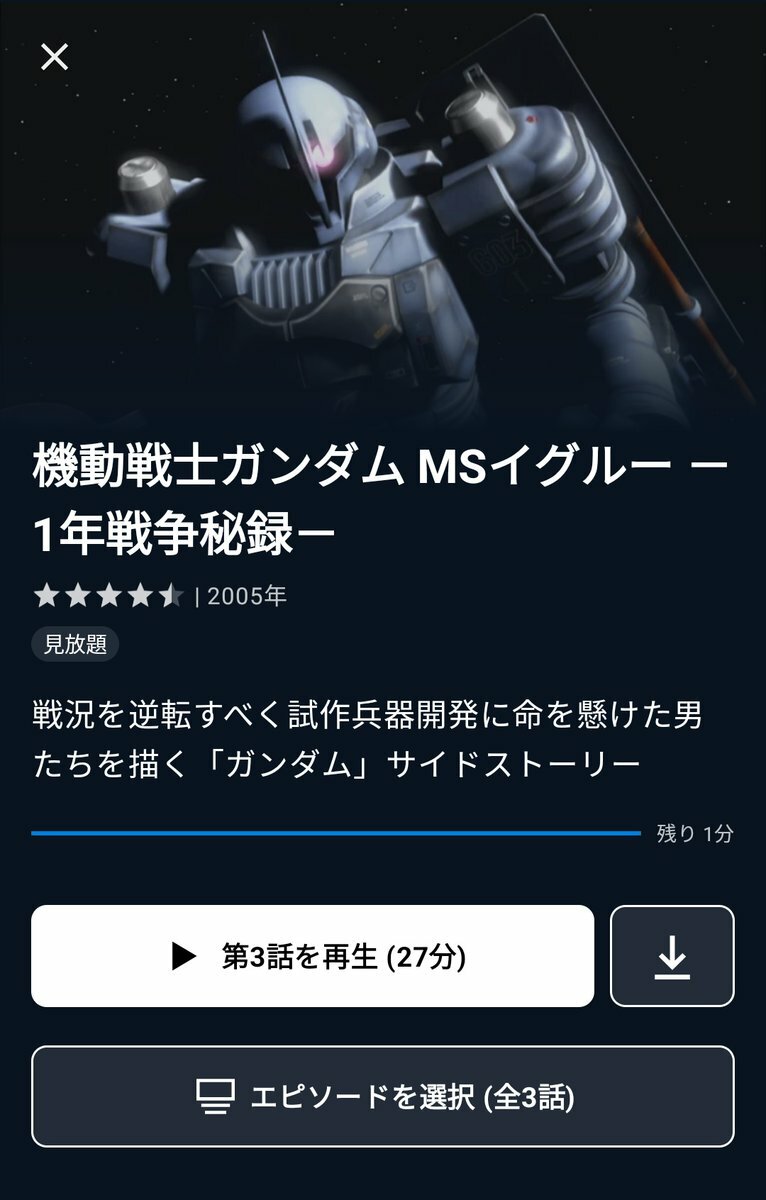Download the episode for offline viewing
This screenshot has width=766, height=1200.
pyautogui.click(x=672, y=956)
